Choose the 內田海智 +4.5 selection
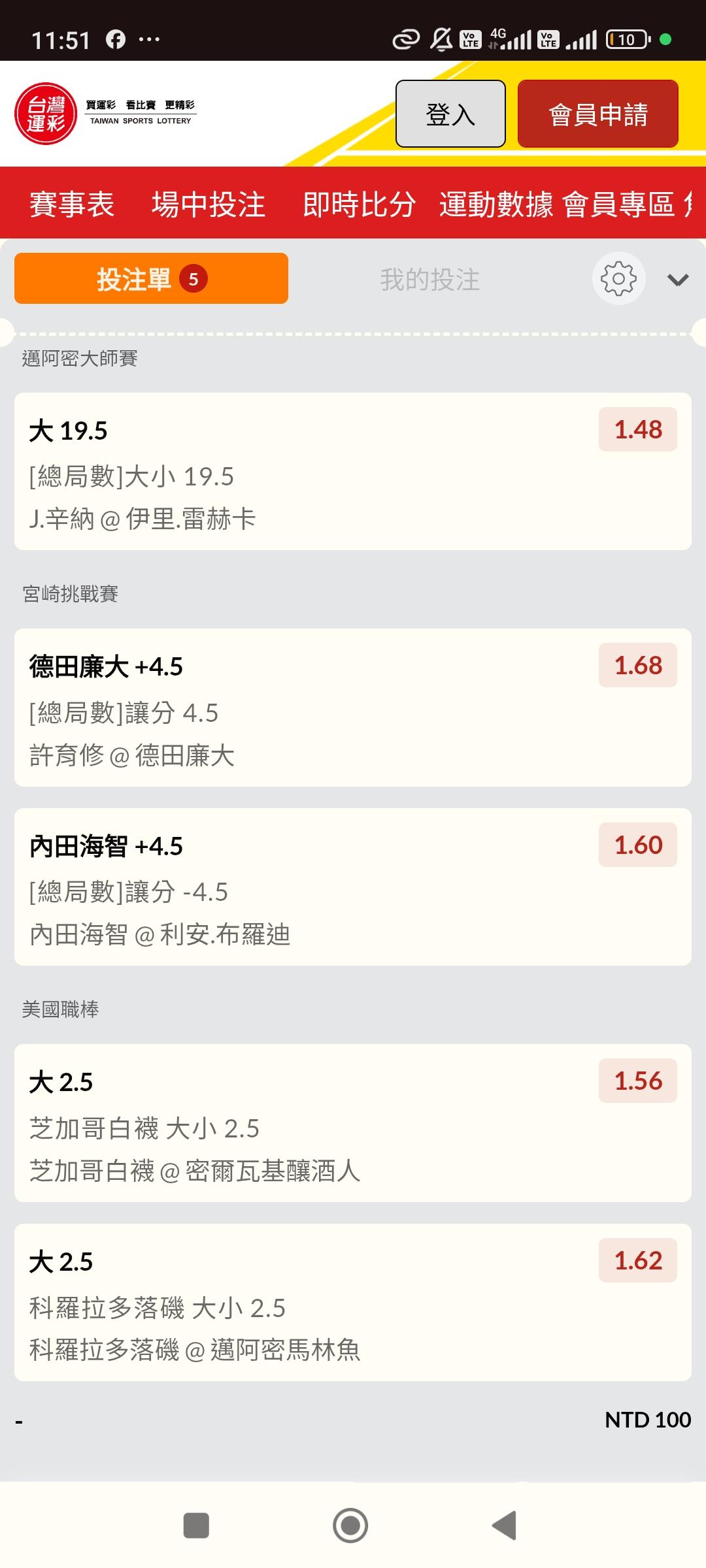This screenshot has height=1568, width=706. tap(353, 887)
